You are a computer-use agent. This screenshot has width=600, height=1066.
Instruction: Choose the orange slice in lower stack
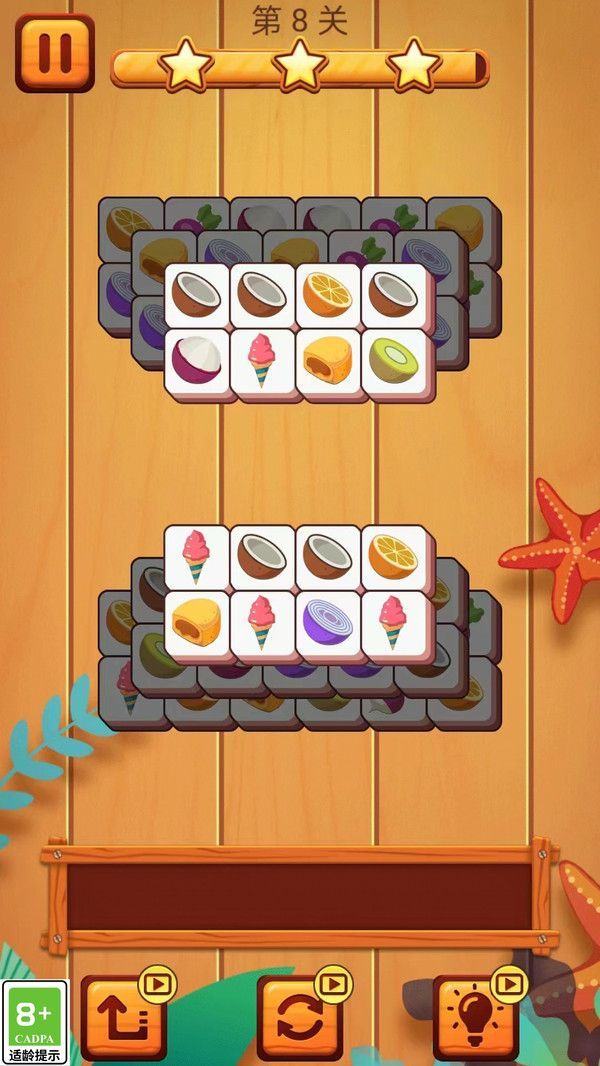tap(393, 556)
